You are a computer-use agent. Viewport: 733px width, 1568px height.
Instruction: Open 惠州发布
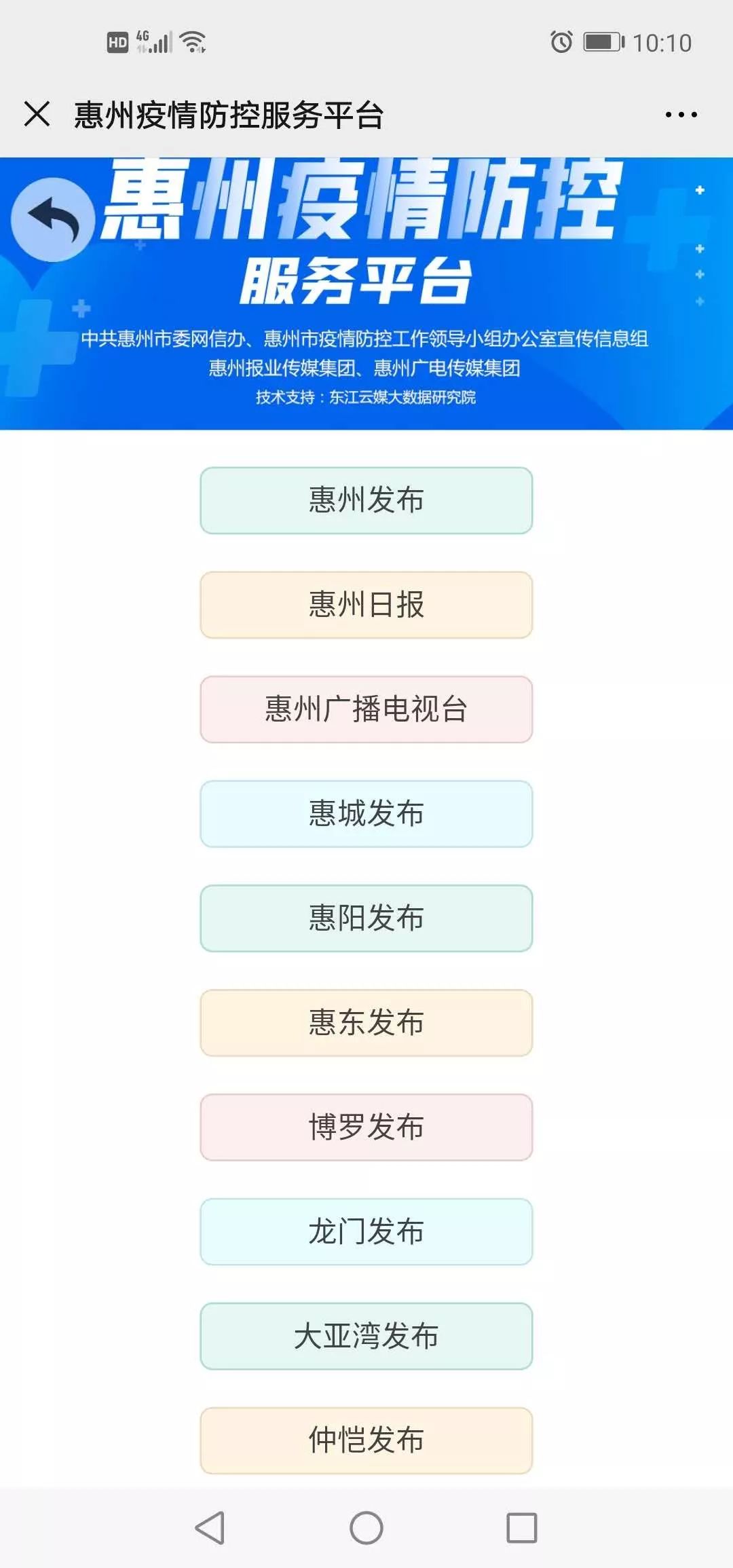click(366, 500)
